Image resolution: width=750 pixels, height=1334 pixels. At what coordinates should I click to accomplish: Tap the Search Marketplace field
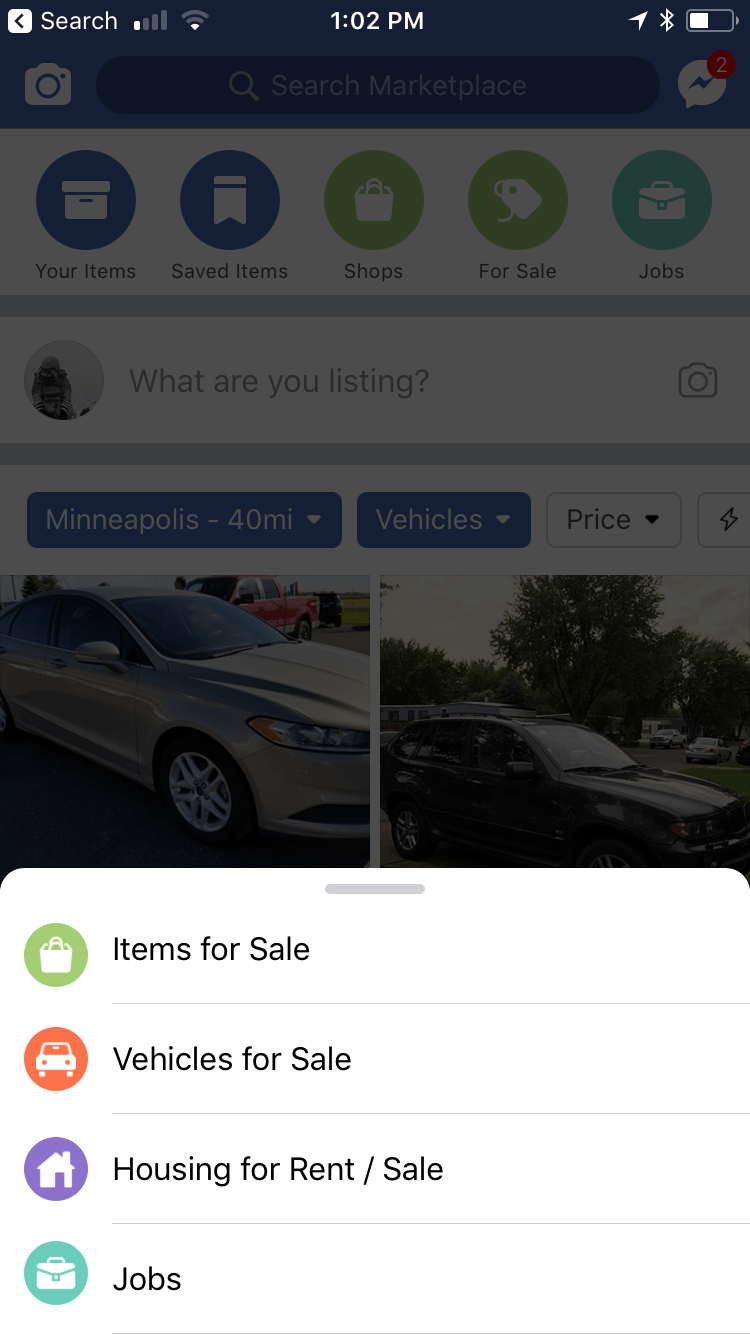pyautogui.click(x=378, y=85)
